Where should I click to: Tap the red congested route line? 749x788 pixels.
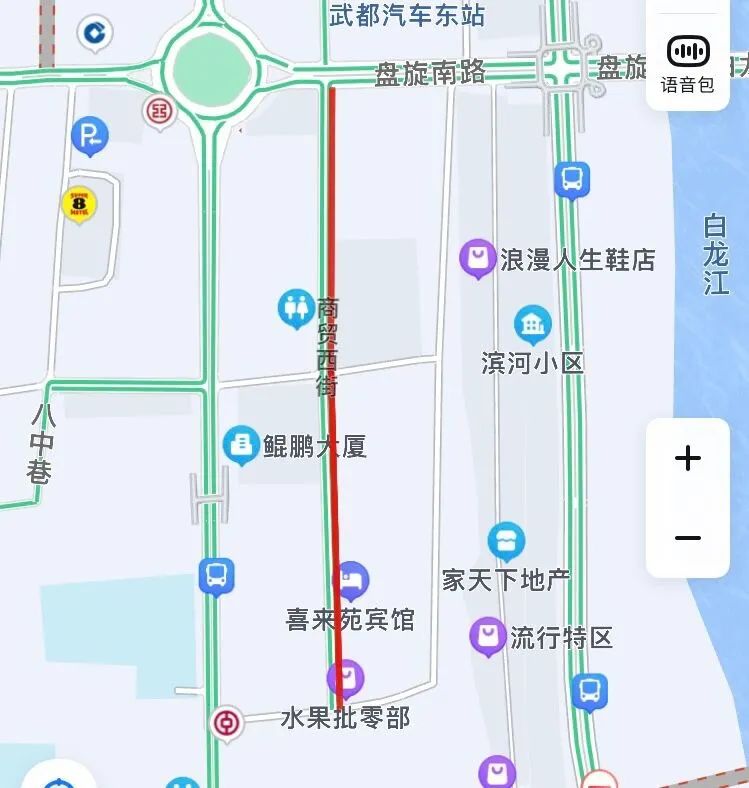point(334,350)
